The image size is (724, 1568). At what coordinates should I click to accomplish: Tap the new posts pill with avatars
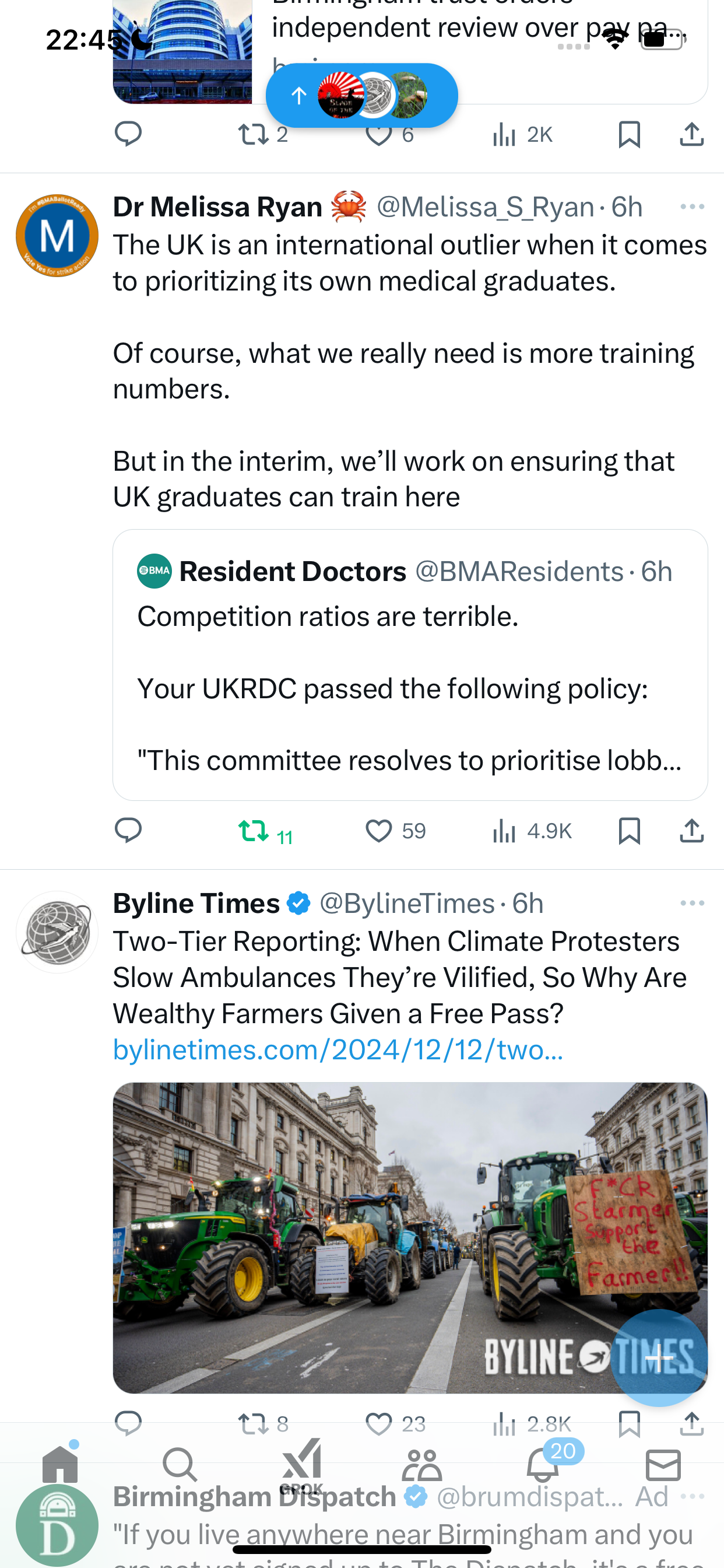(361, 96)
